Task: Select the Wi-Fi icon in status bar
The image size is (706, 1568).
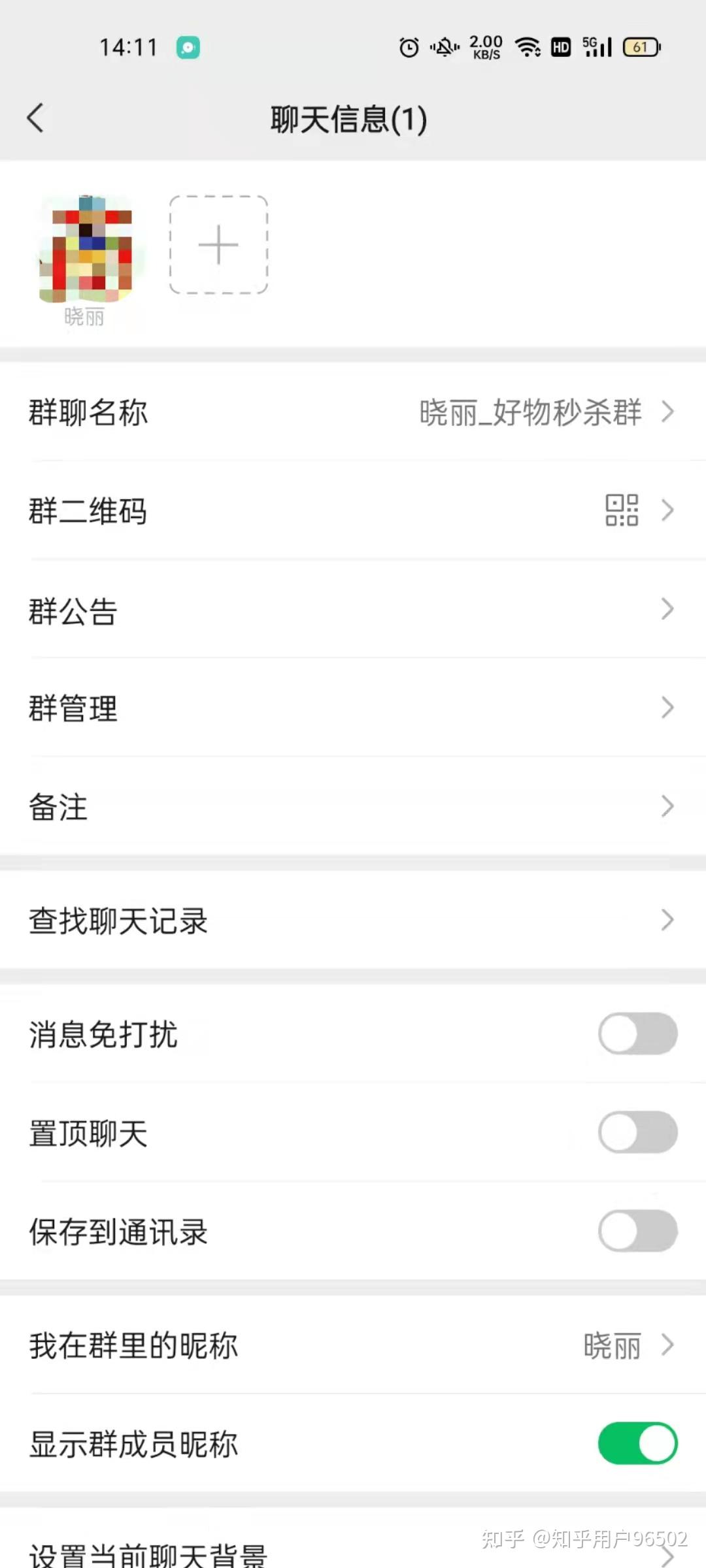Action: pyautogui.click(x=527, y=46)
